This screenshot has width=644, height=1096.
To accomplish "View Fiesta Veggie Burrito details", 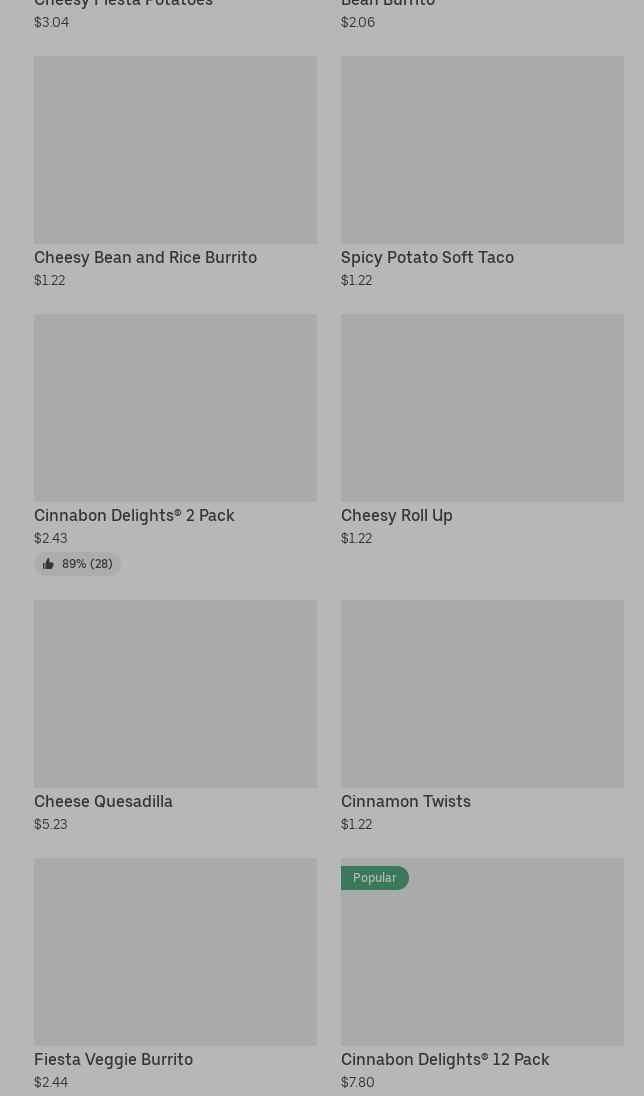I will tap(175, 974).
